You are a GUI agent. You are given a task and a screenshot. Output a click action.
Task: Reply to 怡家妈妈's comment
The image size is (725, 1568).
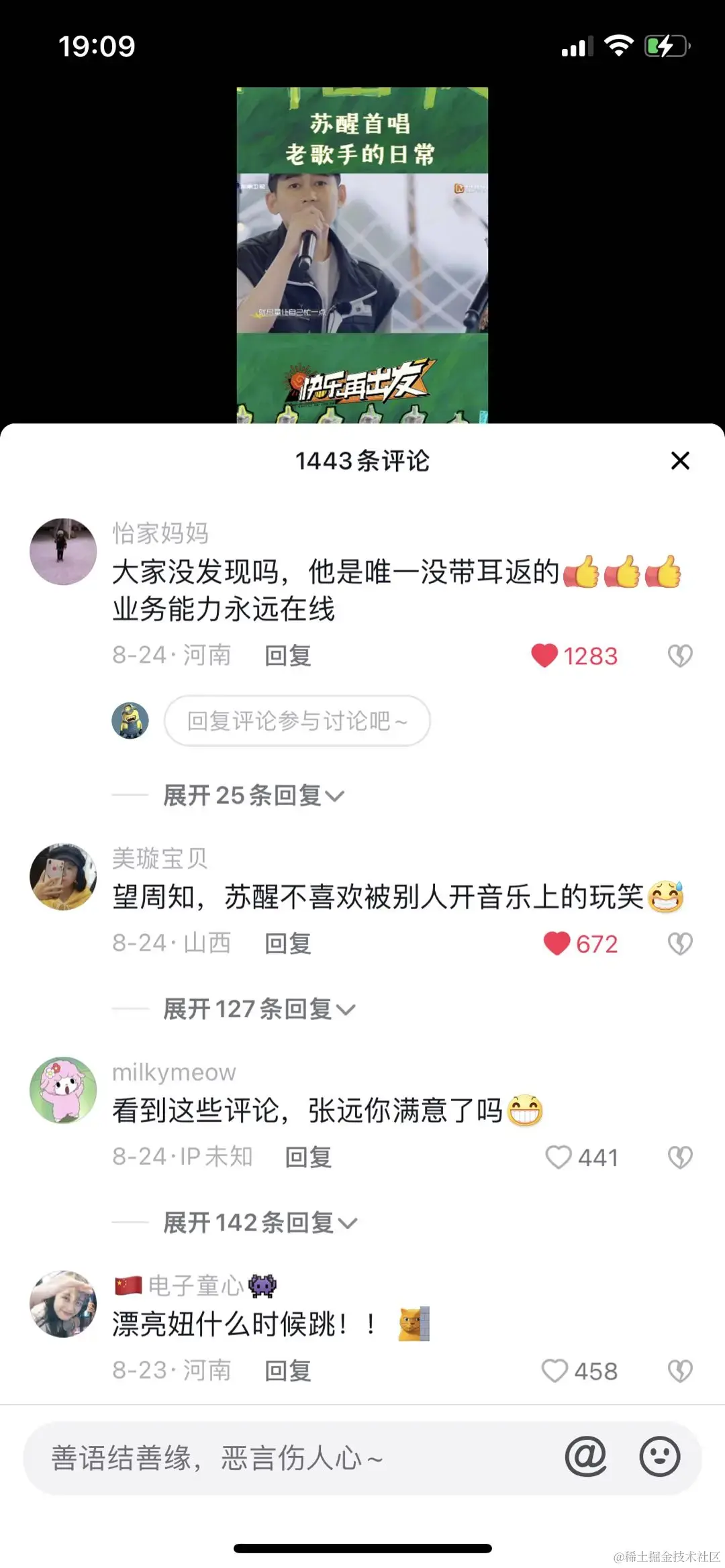[x=287, y=656]
